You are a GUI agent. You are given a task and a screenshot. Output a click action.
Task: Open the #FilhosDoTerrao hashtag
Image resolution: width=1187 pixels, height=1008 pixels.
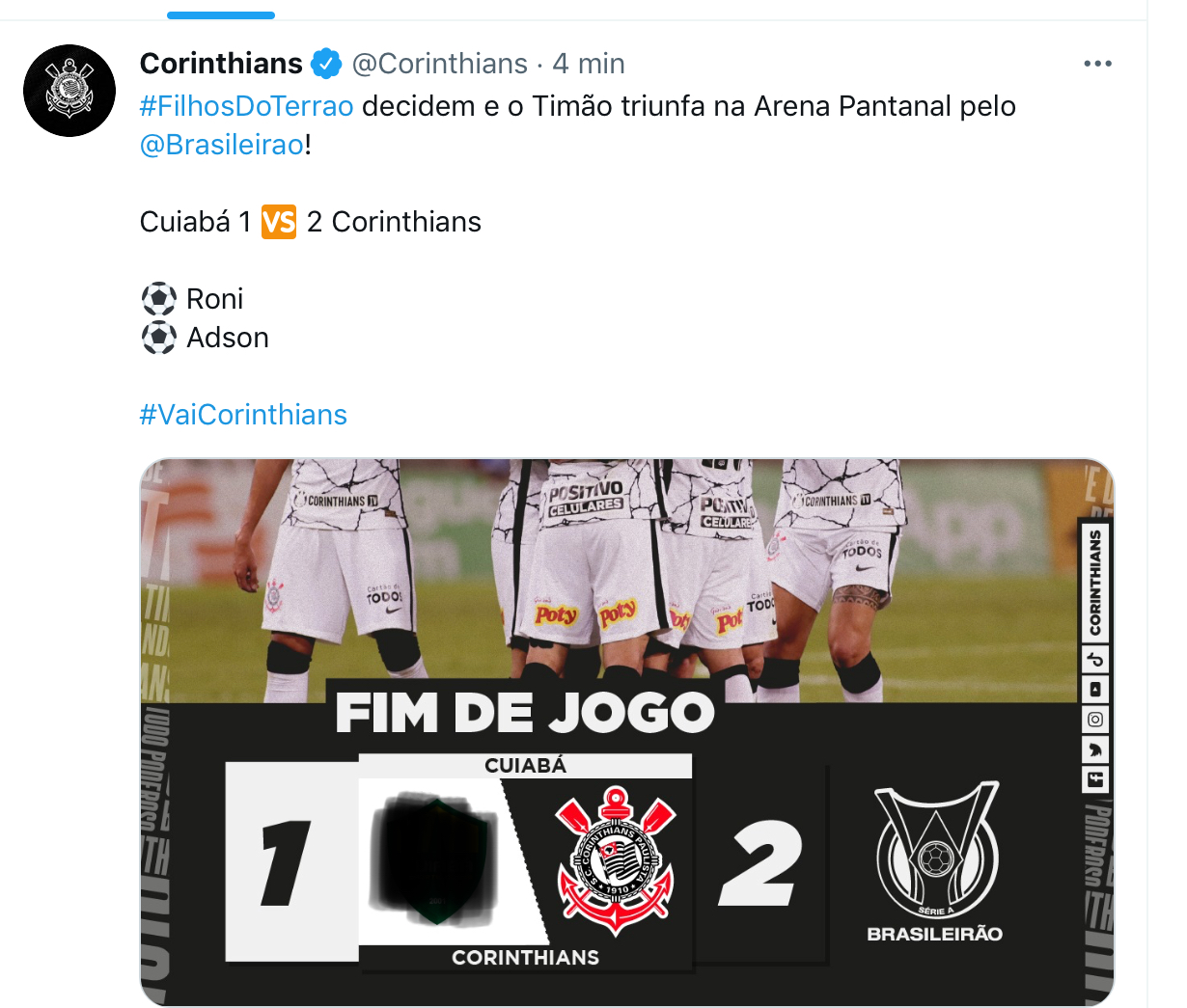click(x=246, y=106)
